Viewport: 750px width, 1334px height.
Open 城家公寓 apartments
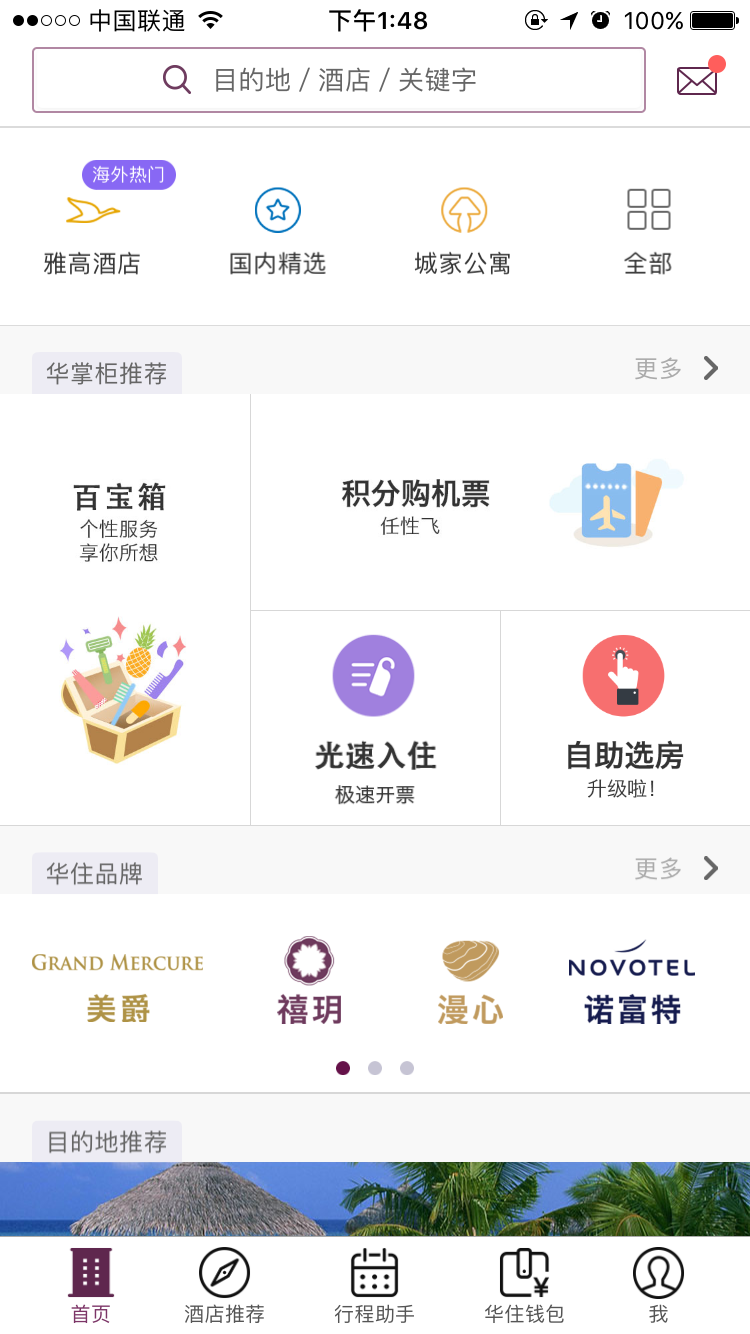click(x=463, y=230)
